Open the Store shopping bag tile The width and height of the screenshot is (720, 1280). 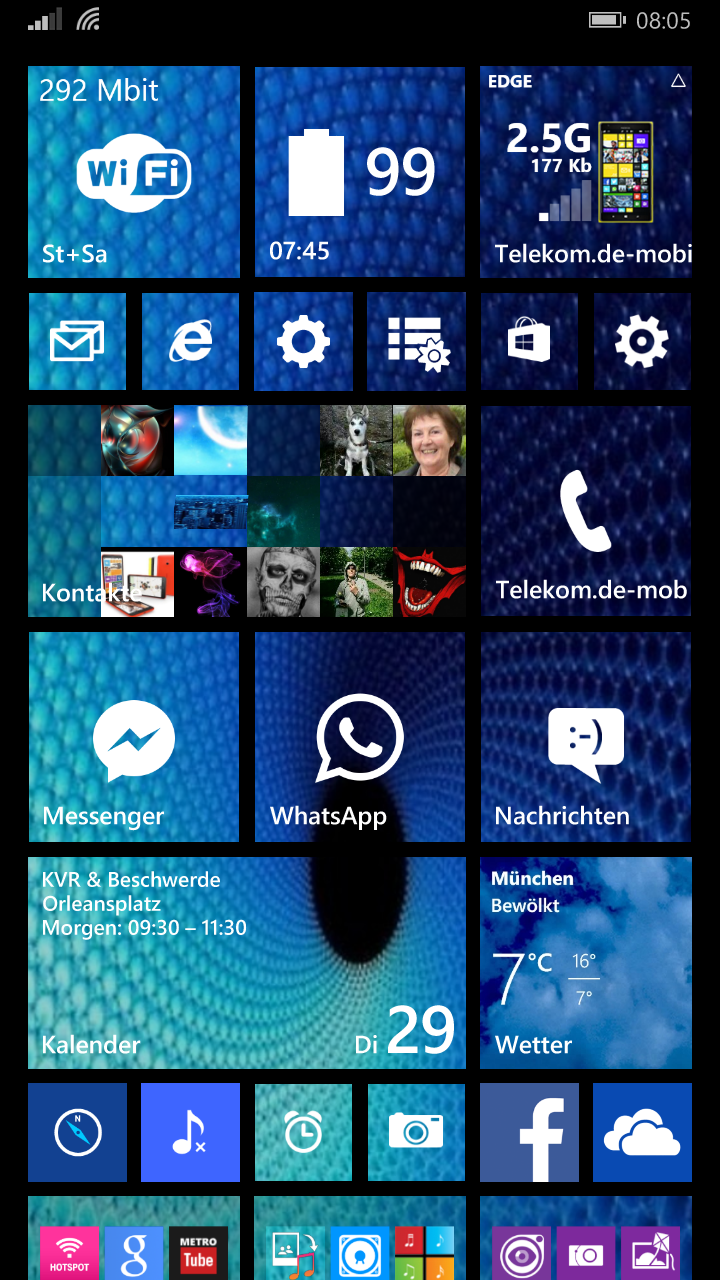(529, 341)
